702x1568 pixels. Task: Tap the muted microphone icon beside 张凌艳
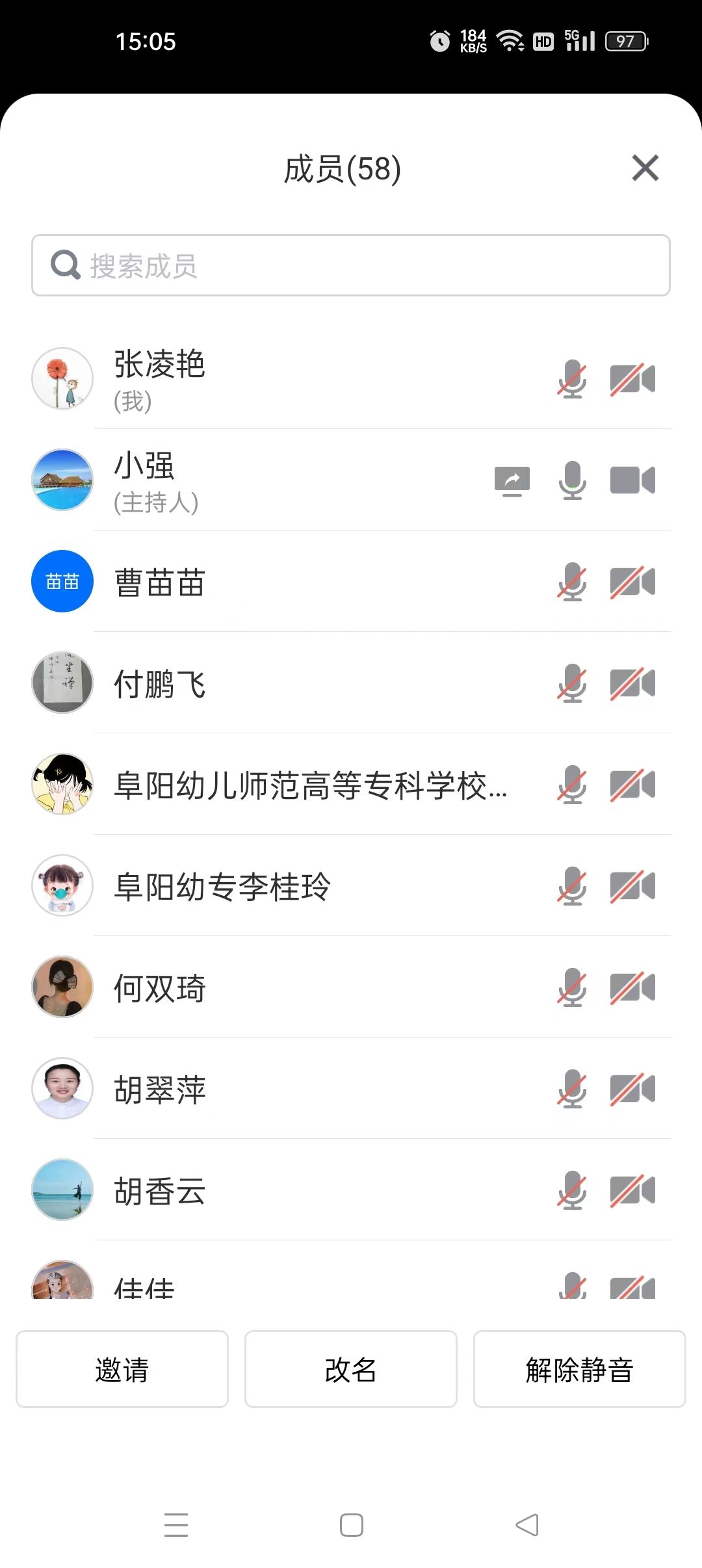572,379
